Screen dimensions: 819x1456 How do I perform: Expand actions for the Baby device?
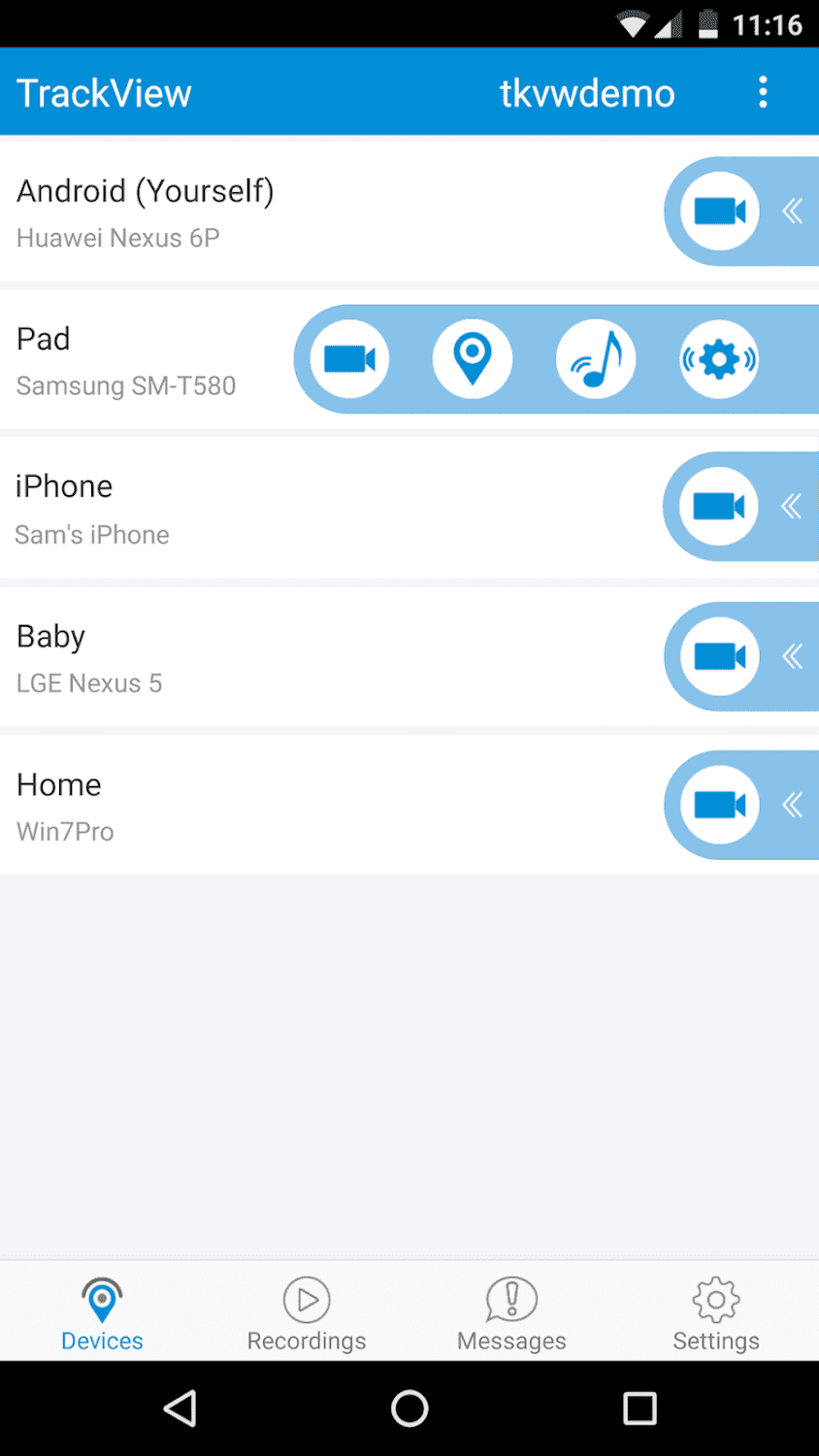[793, 656]
